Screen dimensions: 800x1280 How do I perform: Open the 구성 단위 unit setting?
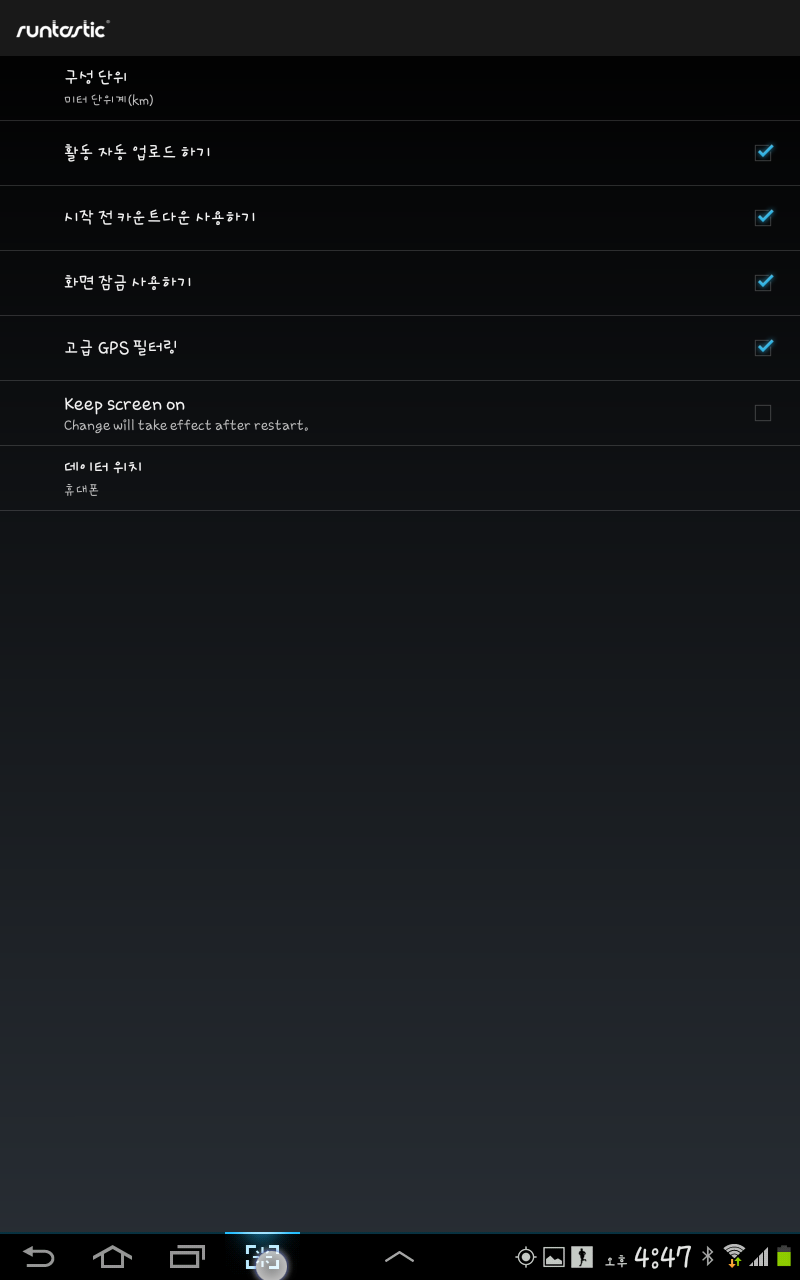(400, 88)
